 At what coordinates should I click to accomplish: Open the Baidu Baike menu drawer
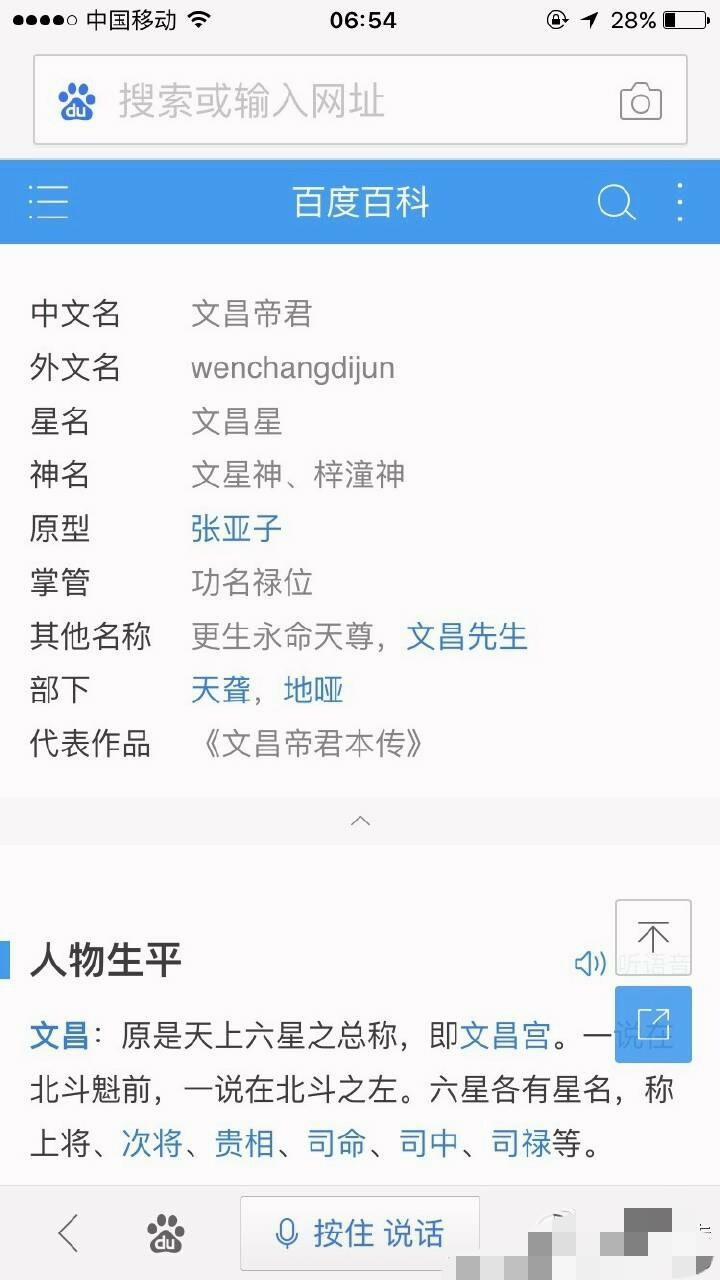(x=48, y=202)
